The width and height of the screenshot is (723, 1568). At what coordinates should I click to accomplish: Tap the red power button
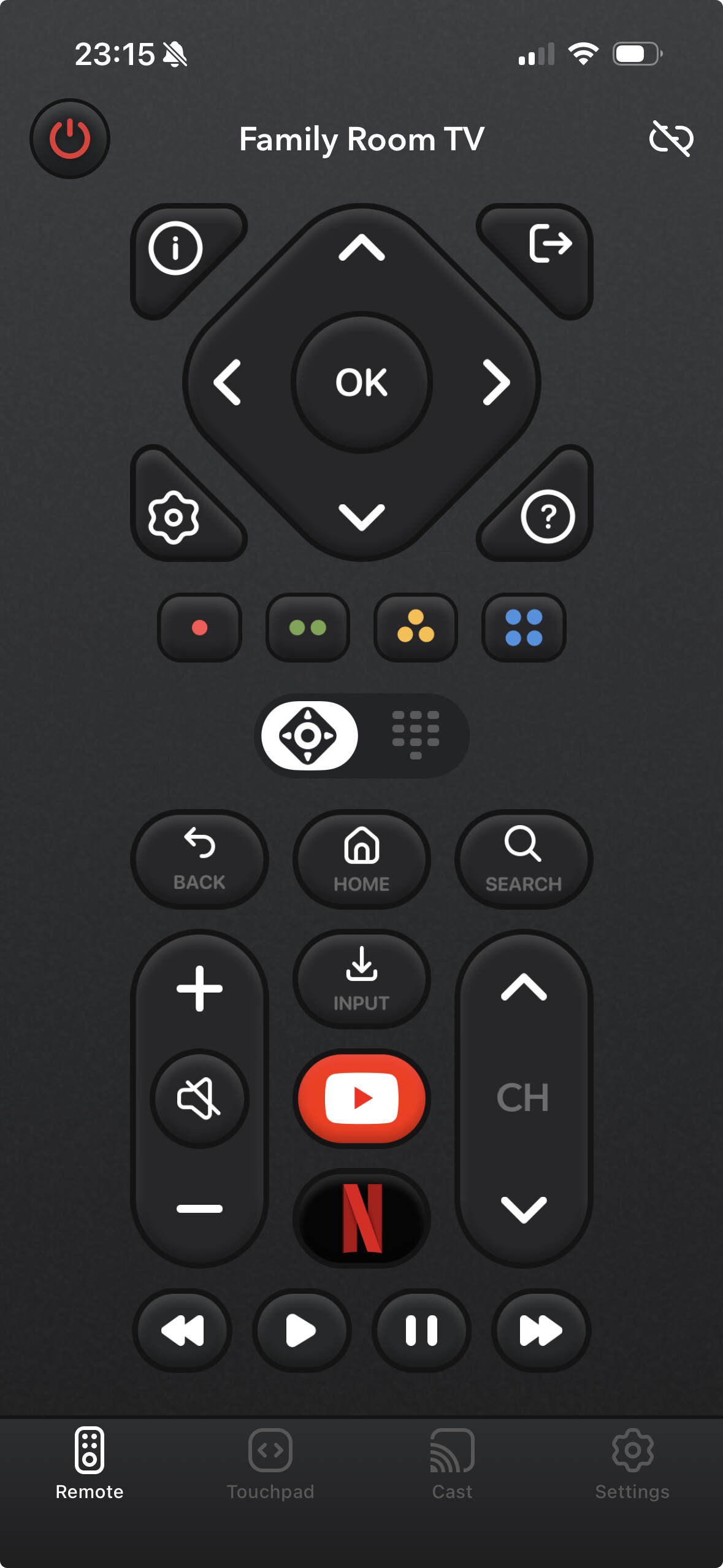70,139
